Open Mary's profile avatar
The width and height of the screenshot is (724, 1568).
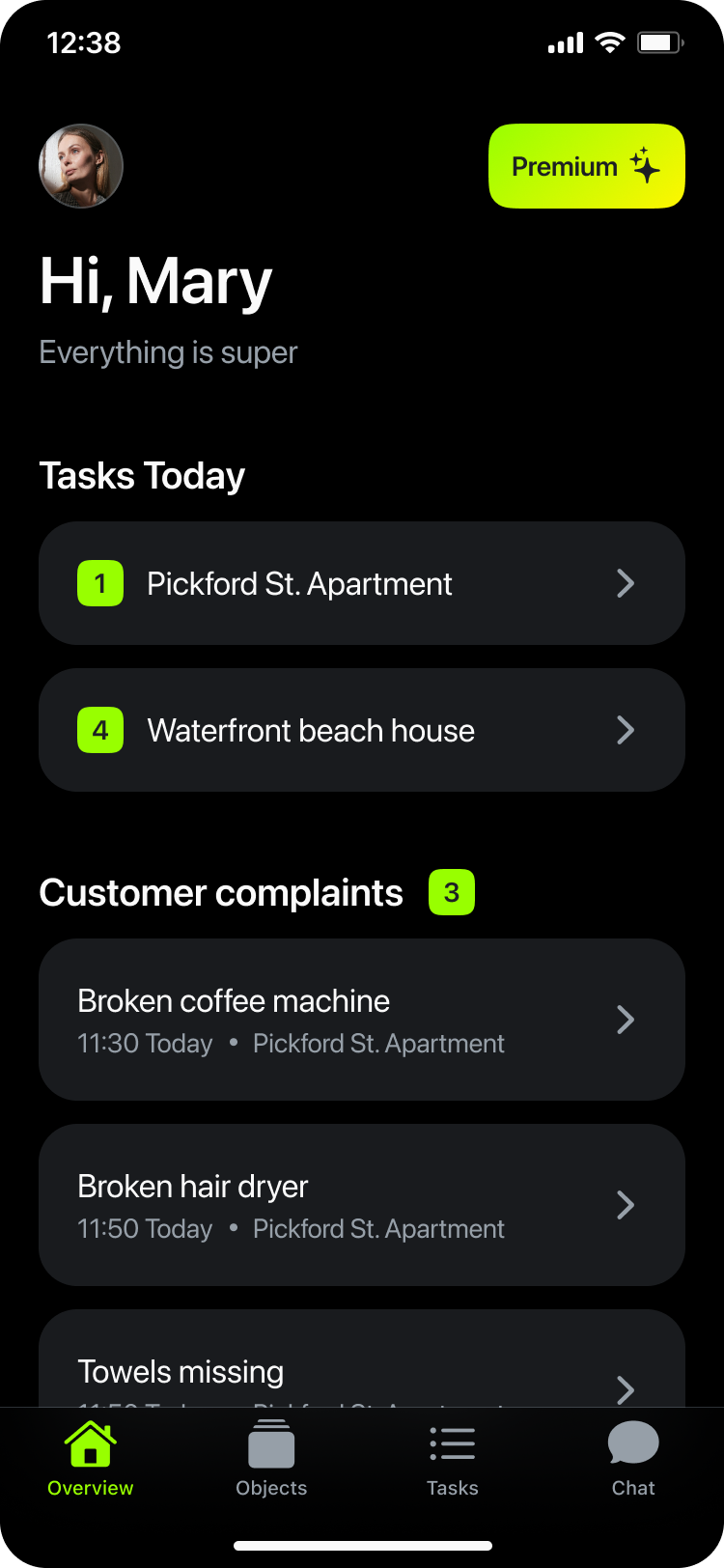[x=81, y=166]
